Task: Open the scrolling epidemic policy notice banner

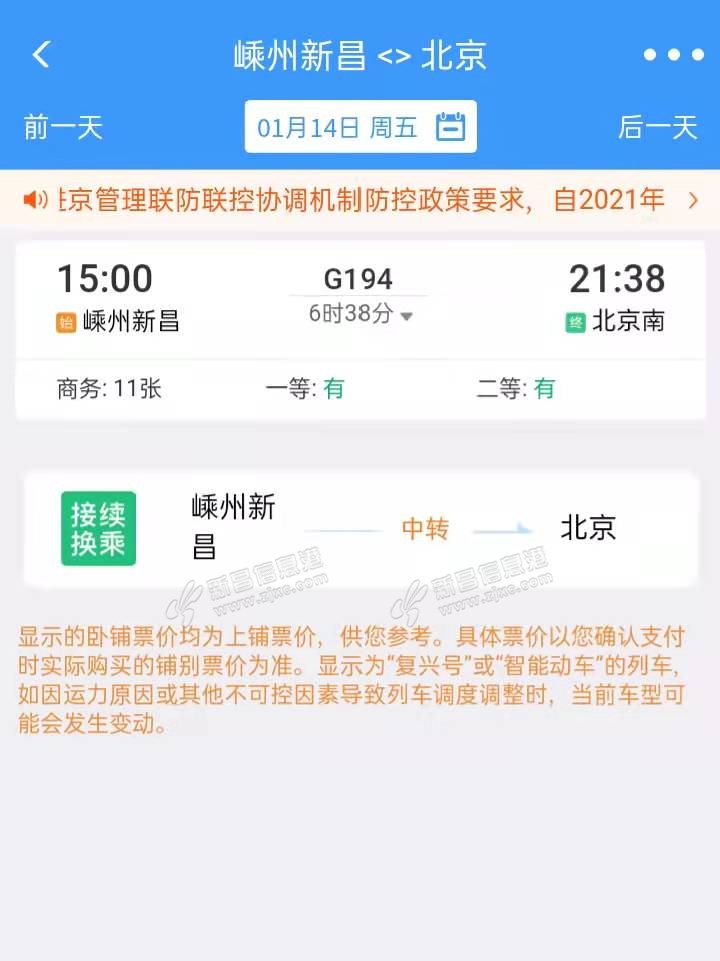Action: click(360, 200)
